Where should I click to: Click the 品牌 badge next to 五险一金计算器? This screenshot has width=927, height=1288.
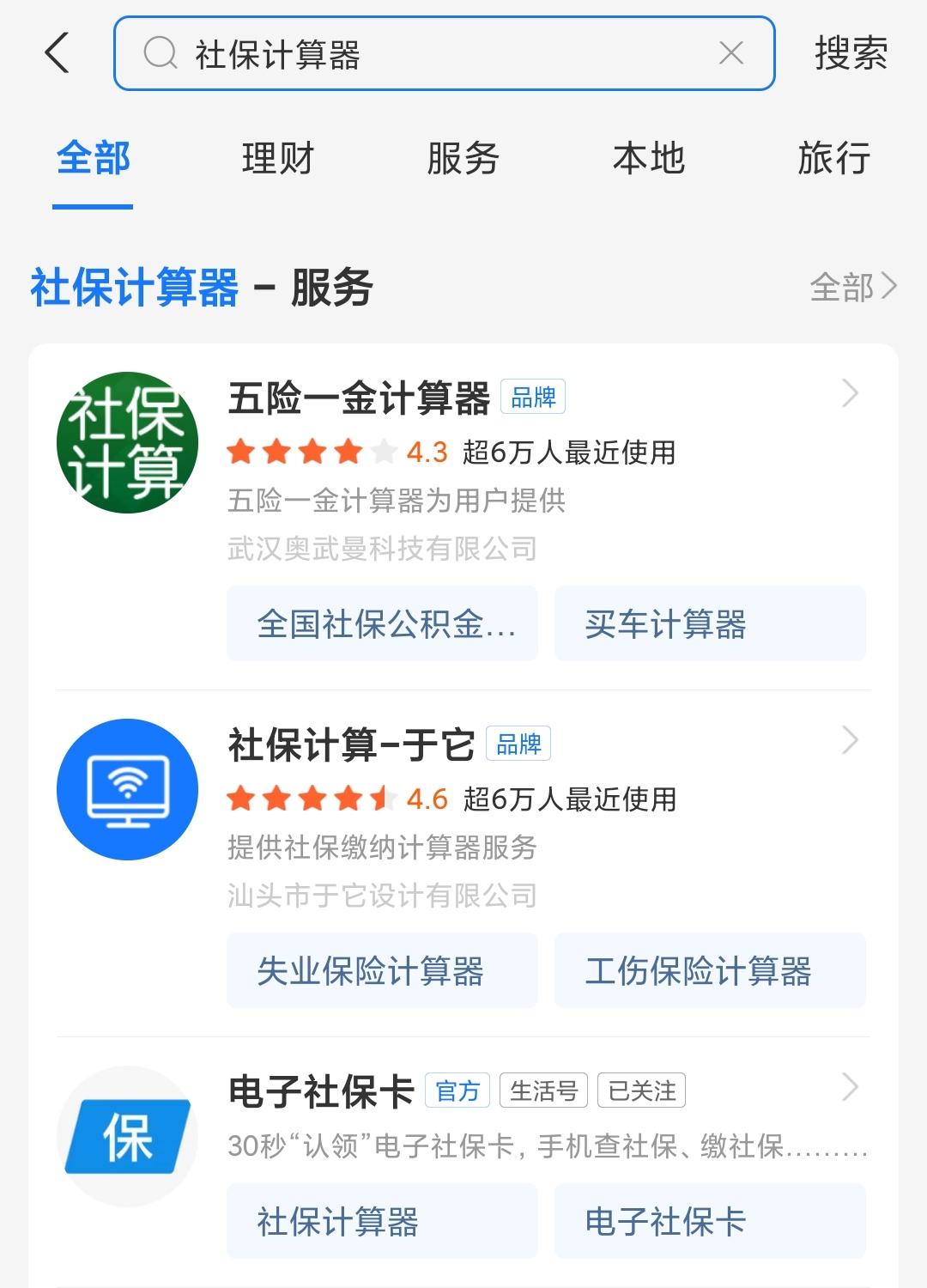[x=534, y=397]
